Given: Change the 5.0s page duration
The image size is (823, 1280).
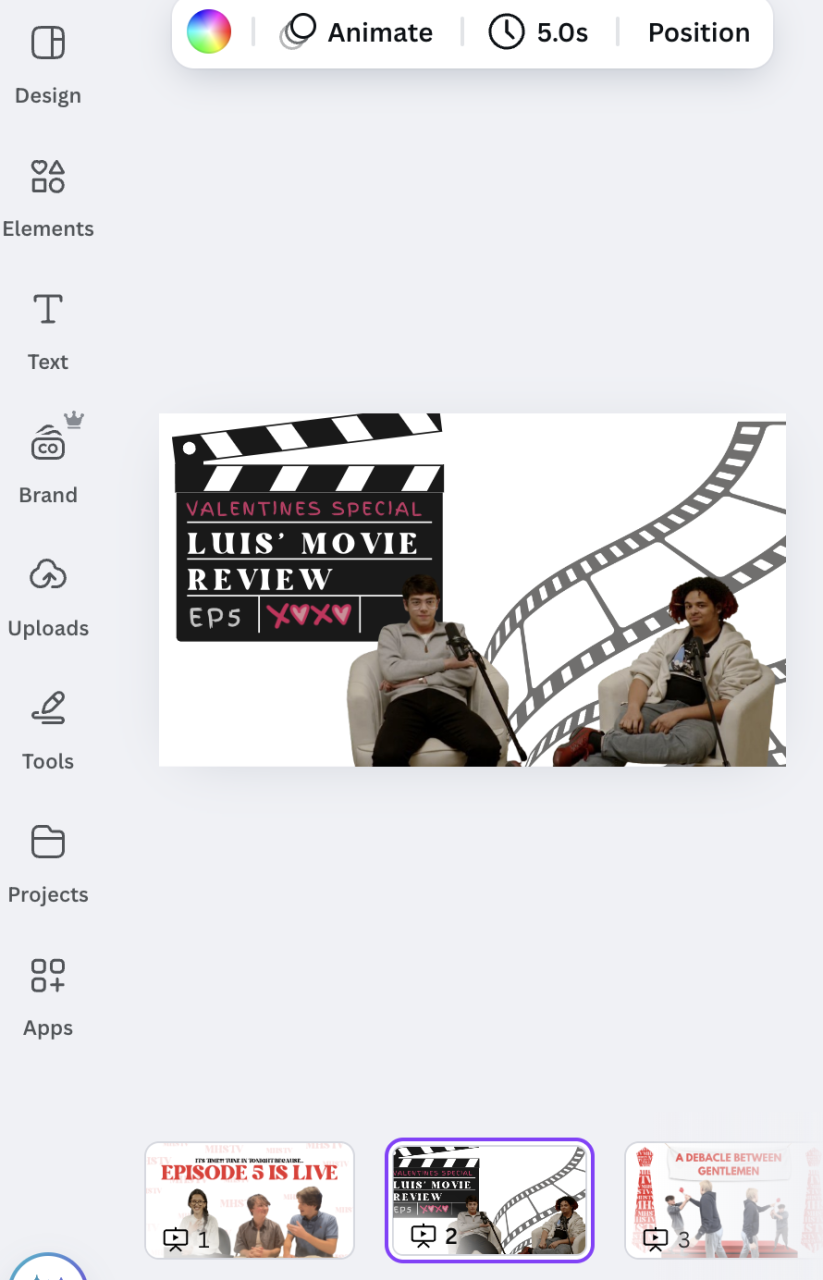Looking at the screenshot, I should point(538,32).
